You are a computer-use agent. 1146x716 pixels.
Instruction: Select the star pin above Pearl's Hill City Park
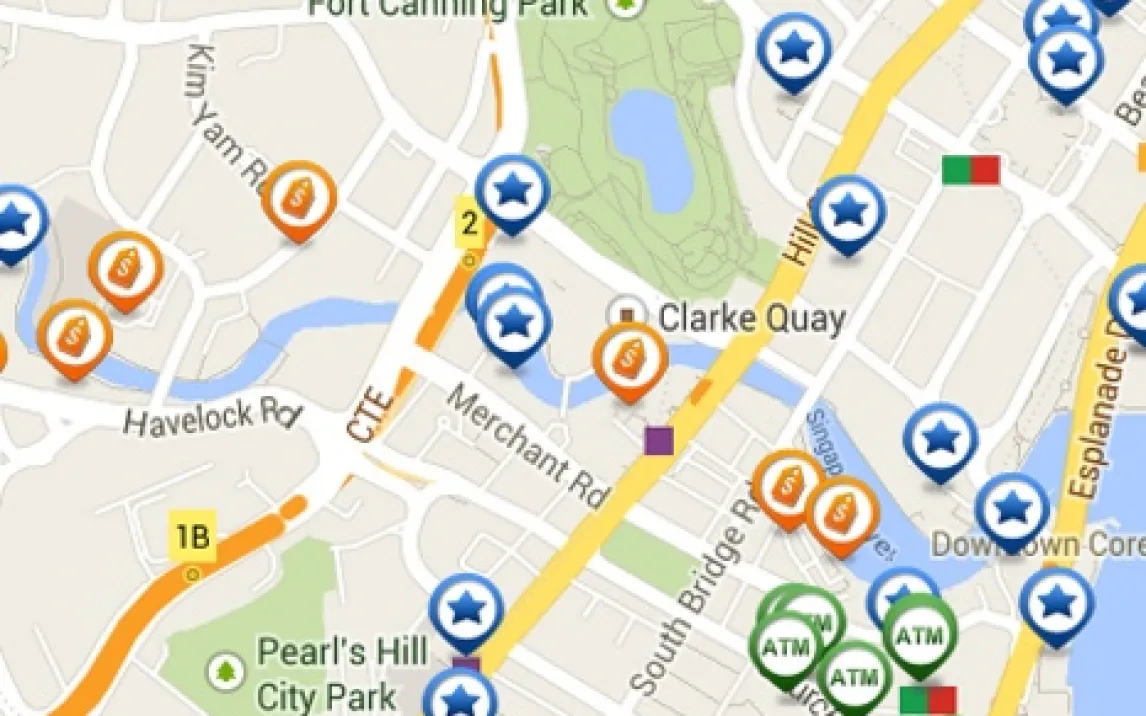coord(466,607)
